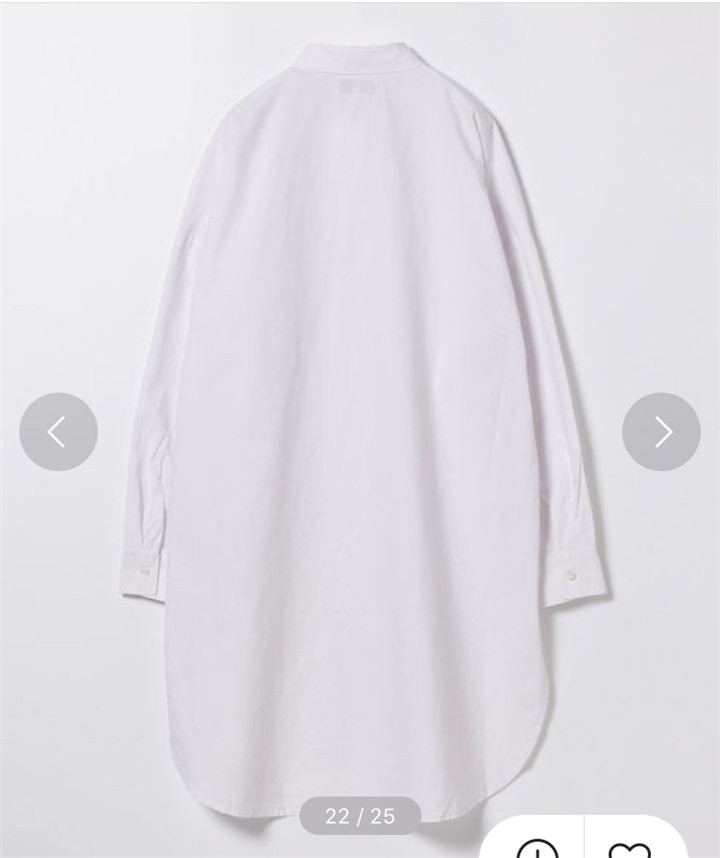Image resolution: width=720 pixels, height=858 pixels.
Task: Show the next product photo
Action: [661, 431]
